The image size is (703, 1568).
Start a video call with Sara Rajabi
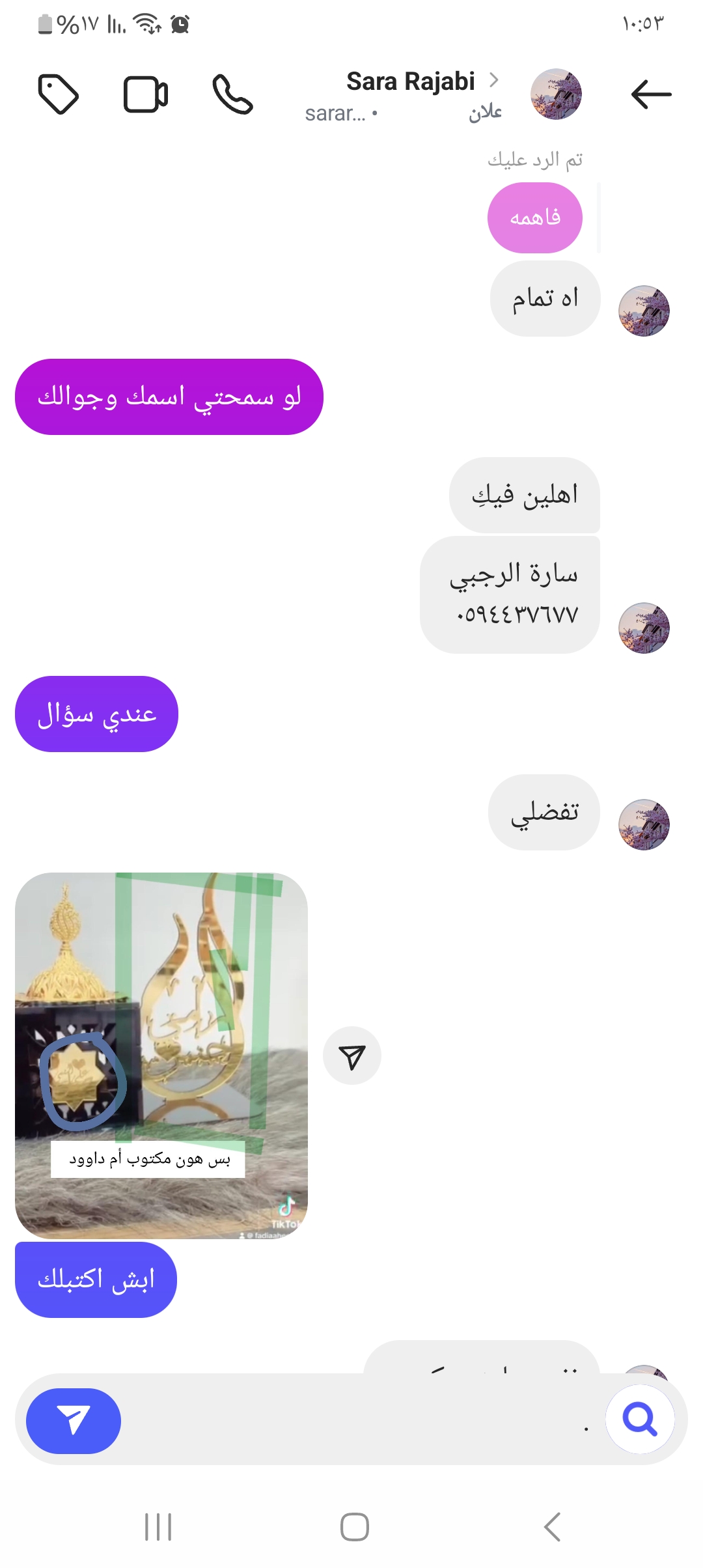(146, 94)
